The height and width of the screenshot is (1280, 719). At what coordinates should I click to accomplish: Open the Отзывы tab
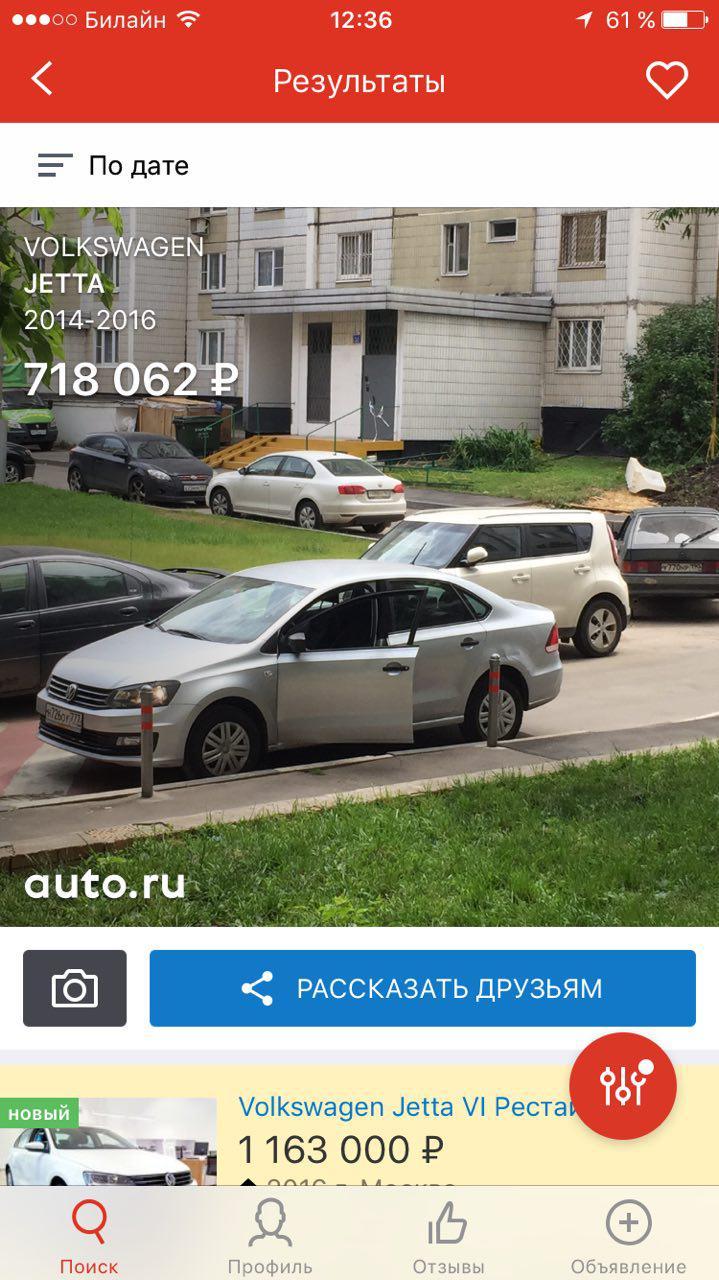tap(448, 1237)
